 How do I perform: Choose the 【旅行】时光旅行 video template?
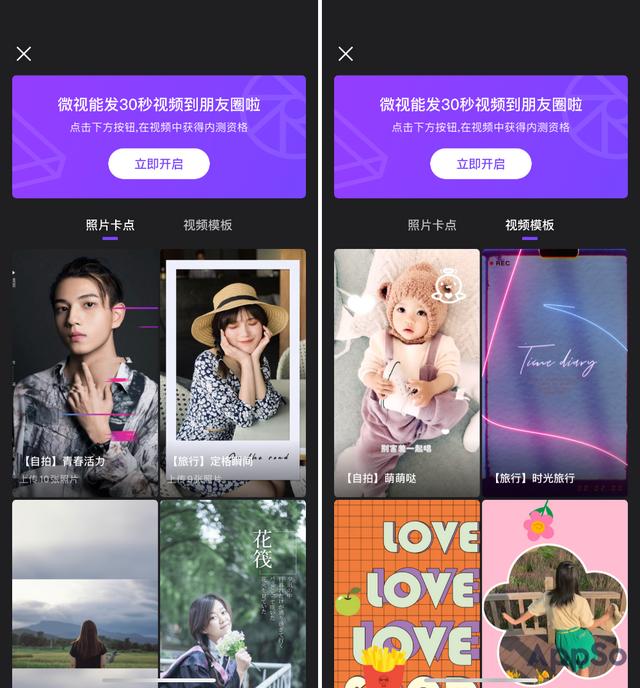[555, 370]
